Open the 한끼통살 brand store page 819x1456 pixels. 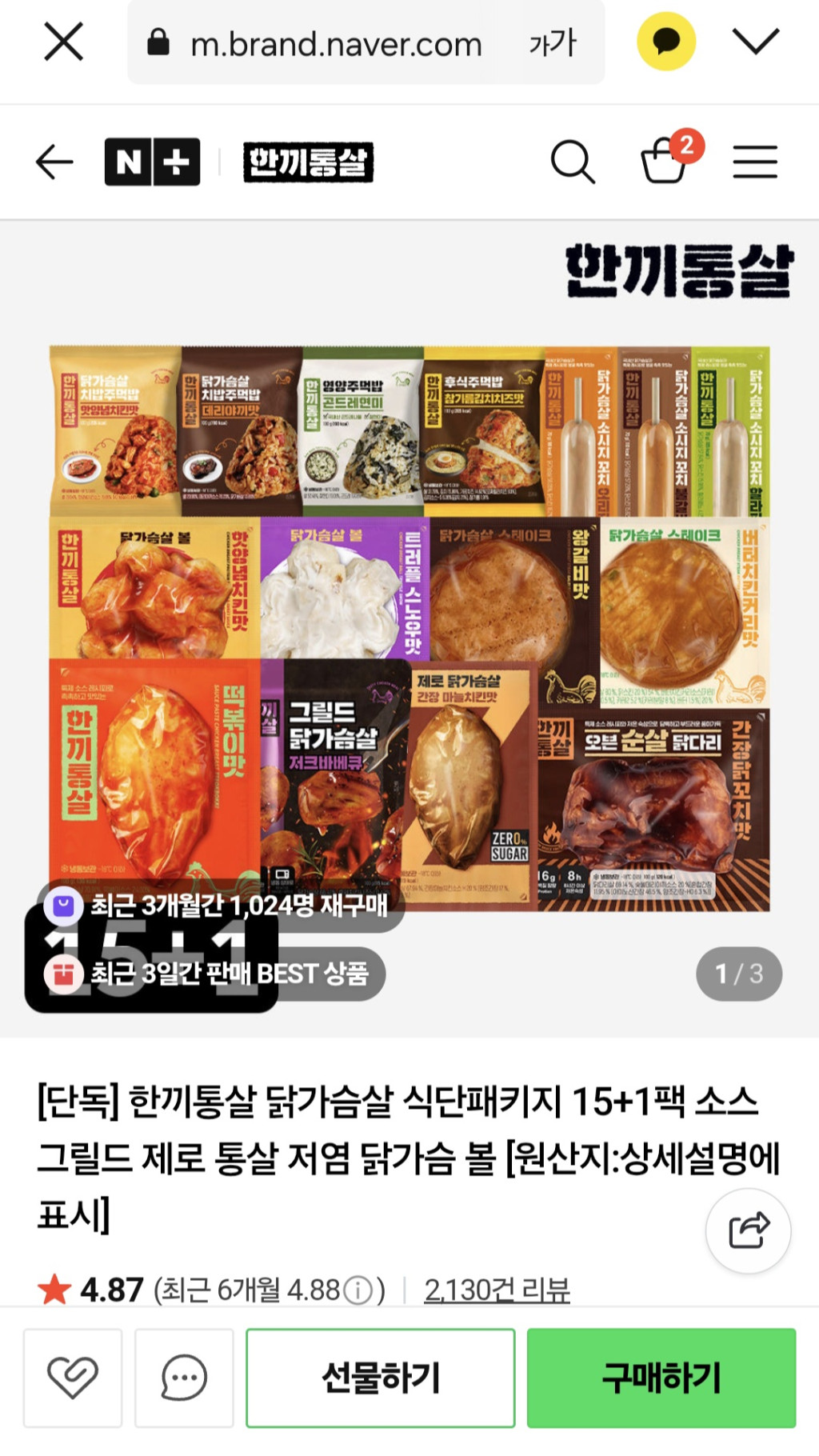click(x=308, y=162)
